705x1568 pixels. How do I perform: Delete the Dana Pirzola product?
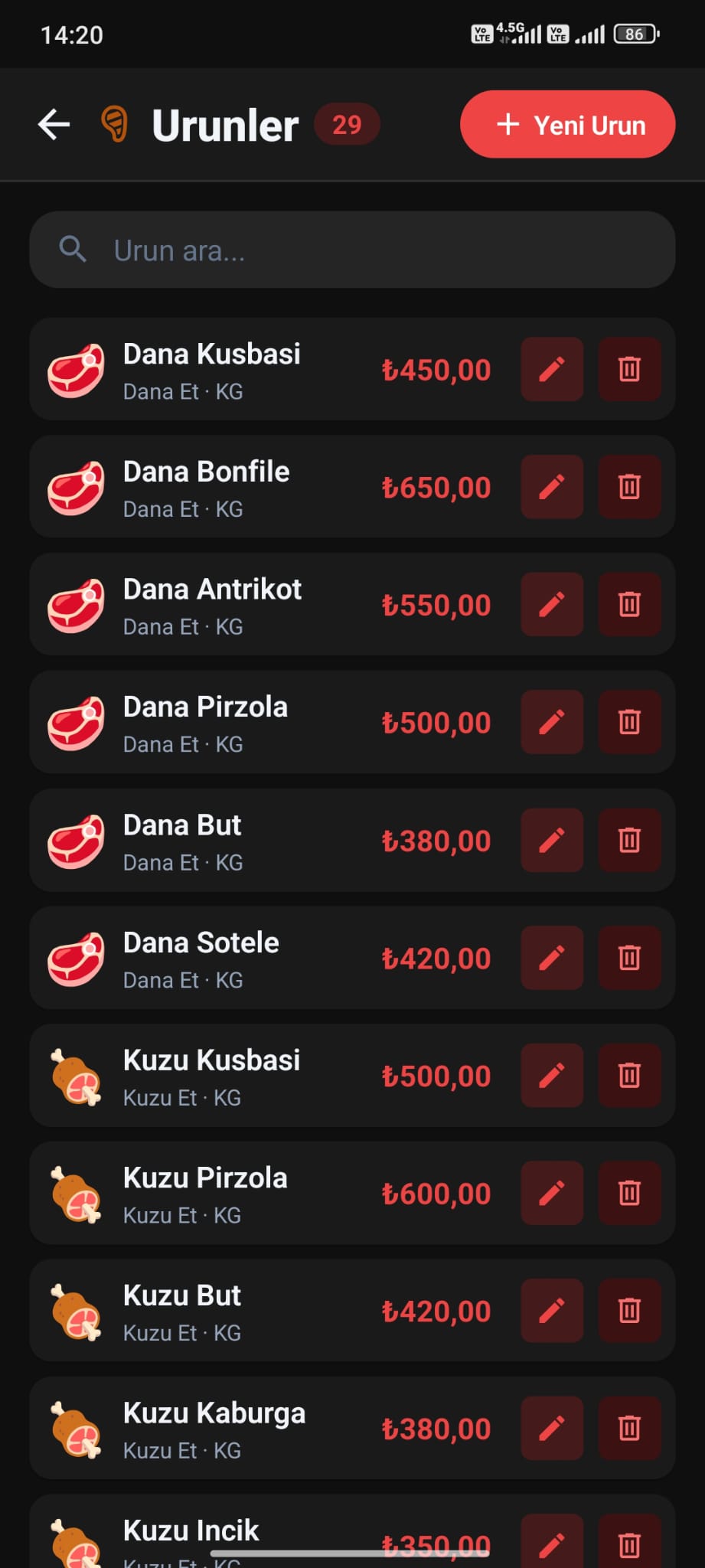point(629,722)
